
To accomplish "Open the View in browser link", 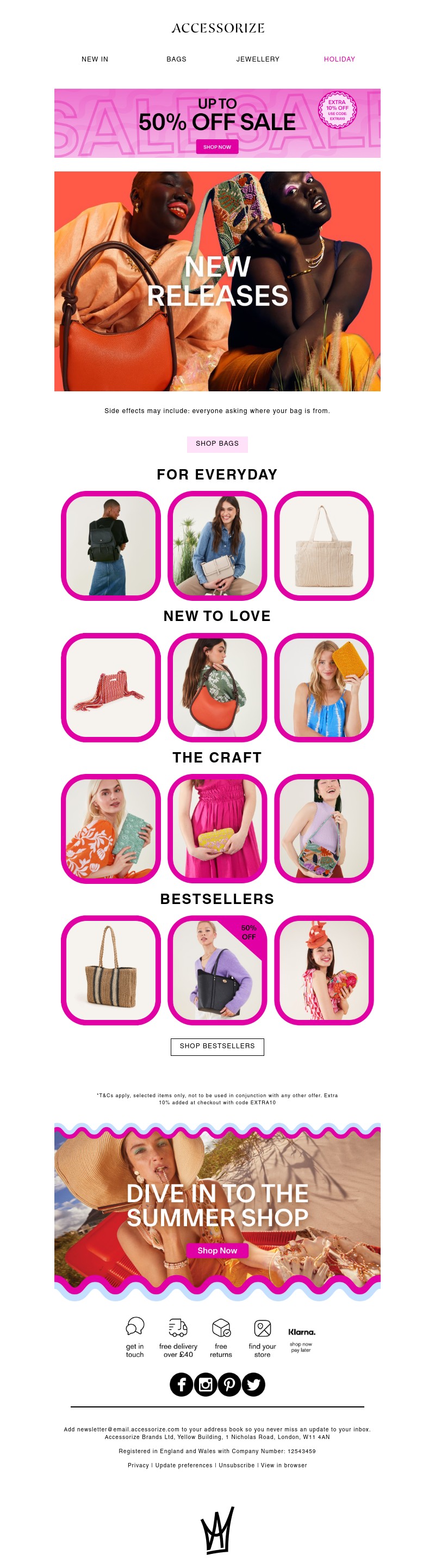I will [x=283, y=1466].
